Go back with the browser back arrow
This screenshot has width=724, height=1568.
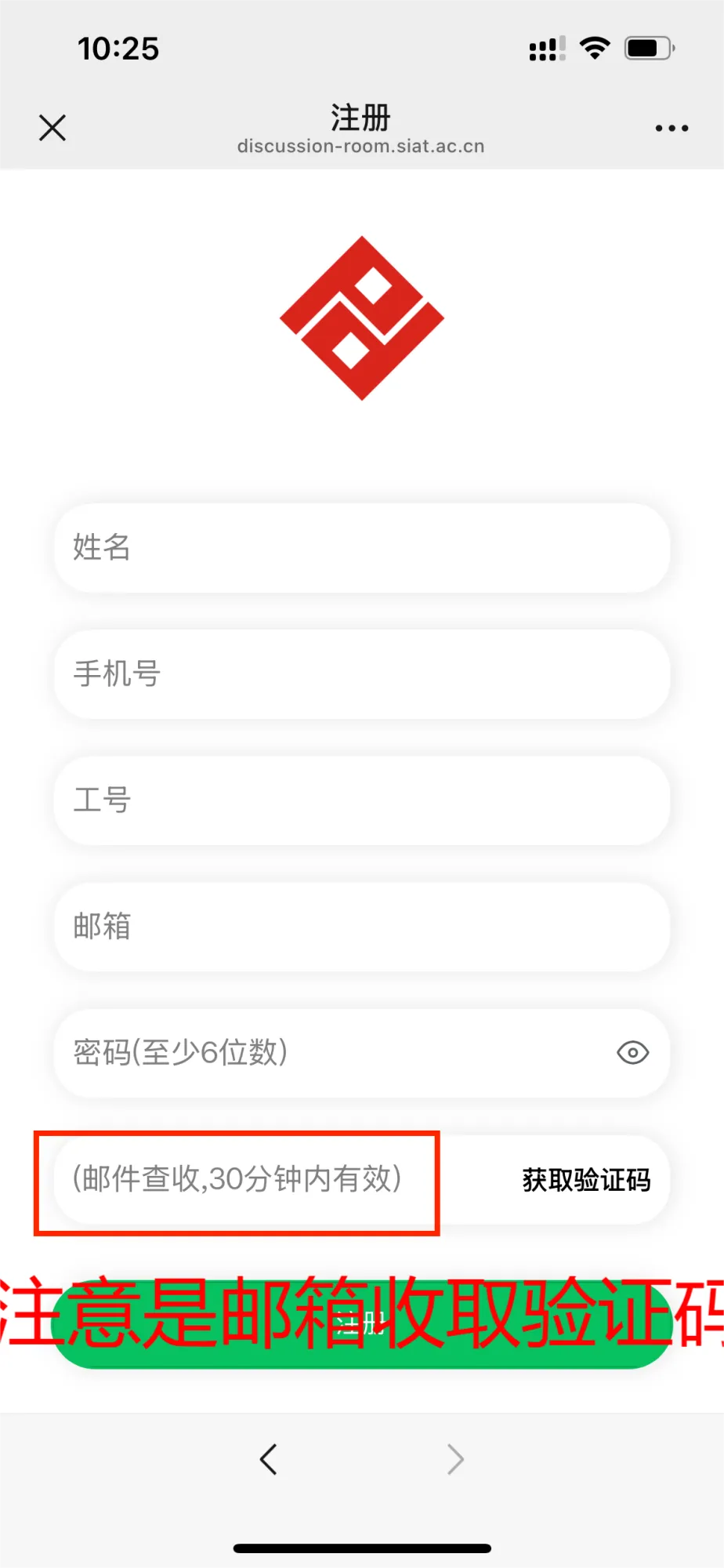tap(269, 1459)
